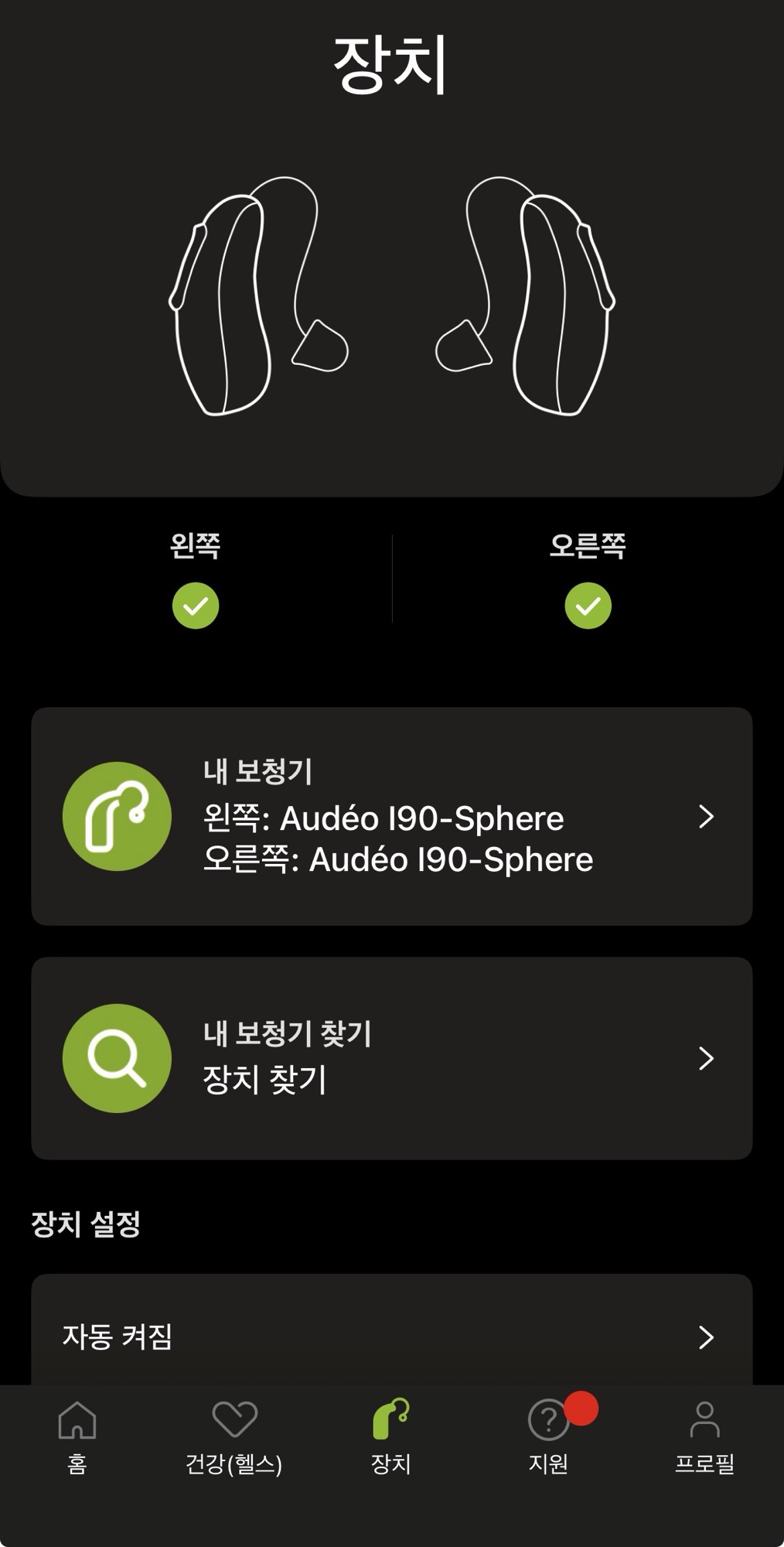The height and width of the screenshot is (1547, 784).
Task: Switch to the 프로필 tab
Action: [x=704, y=1436]
